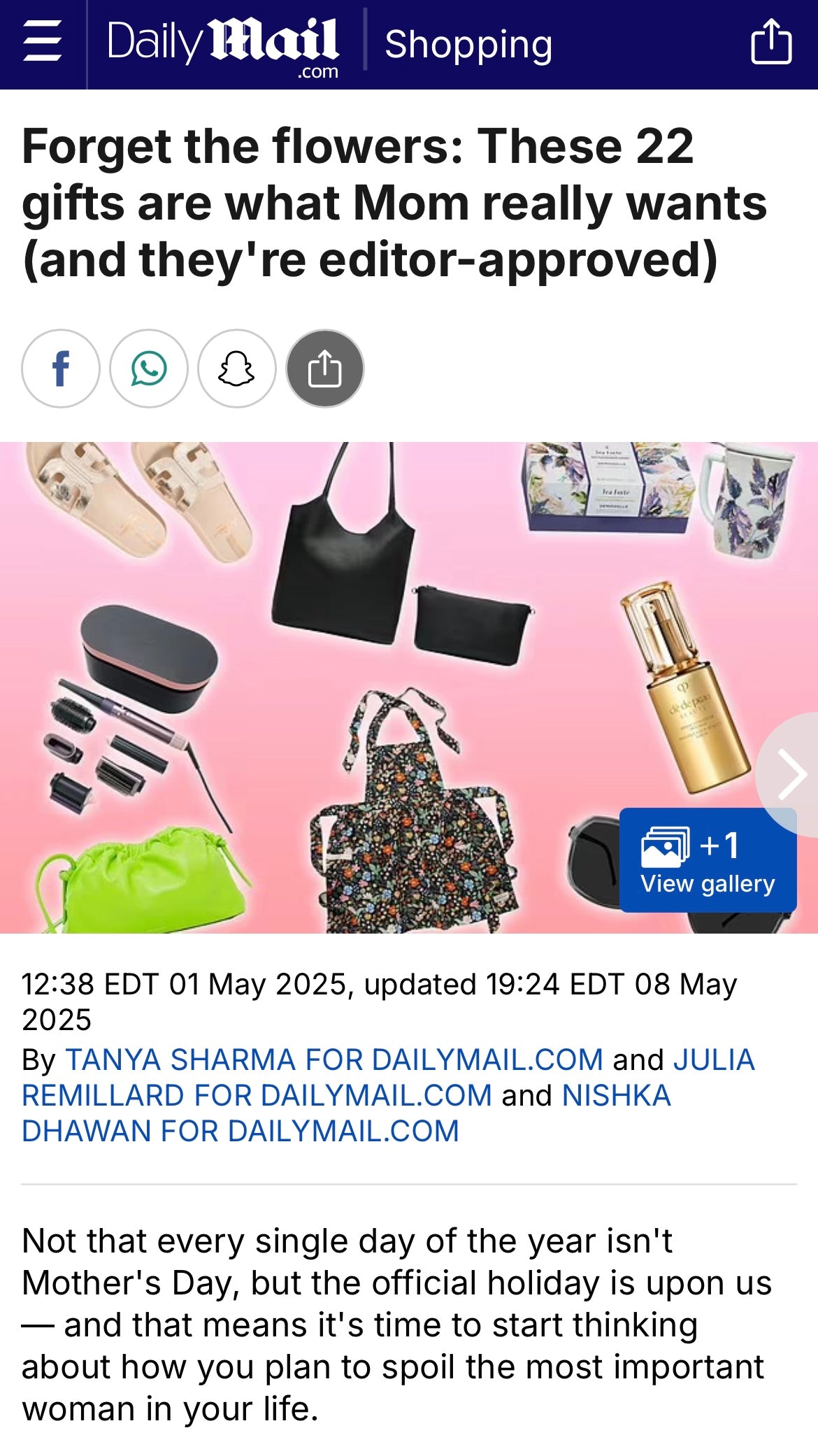This screenshot has width=818, height=1456.
Task: Open Julia Remillard's author page
Action: point(257,1095)
